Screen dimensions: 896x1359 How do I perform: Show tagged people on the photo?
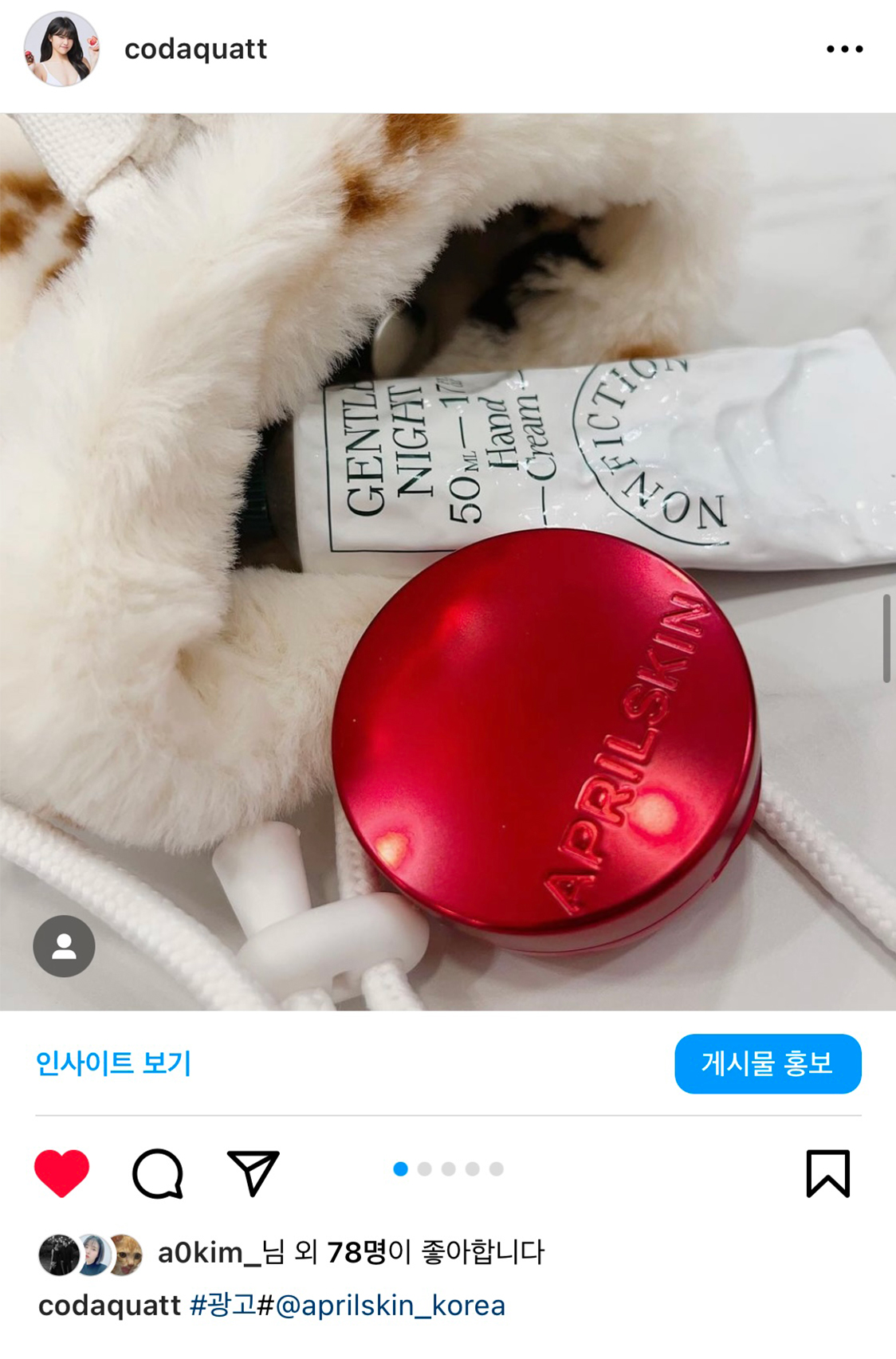pyautogui.click(x=64, y=946)
